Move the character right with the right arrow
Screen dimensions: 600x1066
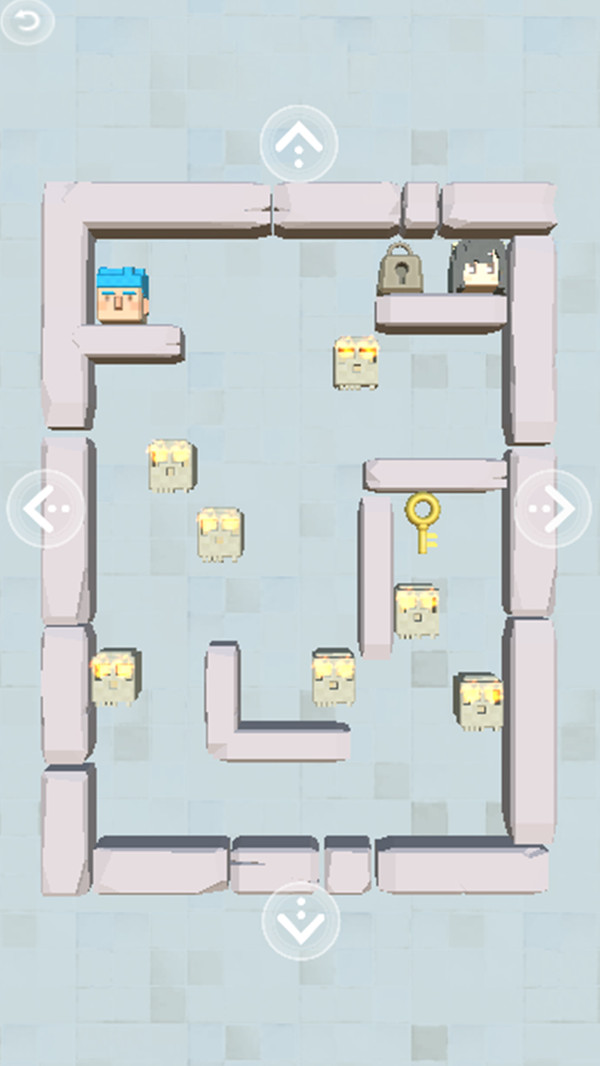553,508
